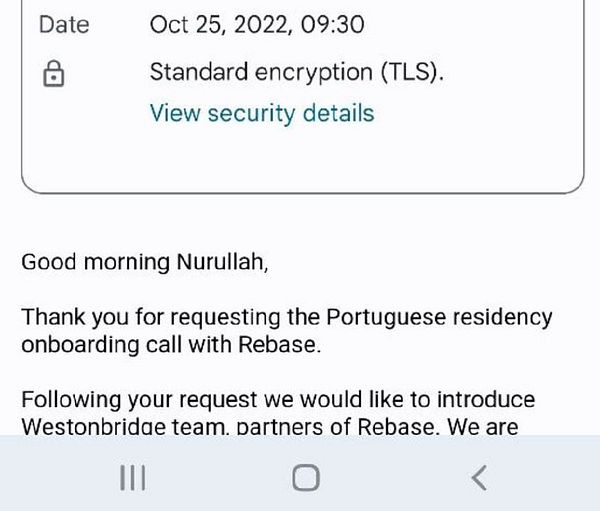Open View security details link
This screenshot has width=600, height=511.
tap(261, 113)
